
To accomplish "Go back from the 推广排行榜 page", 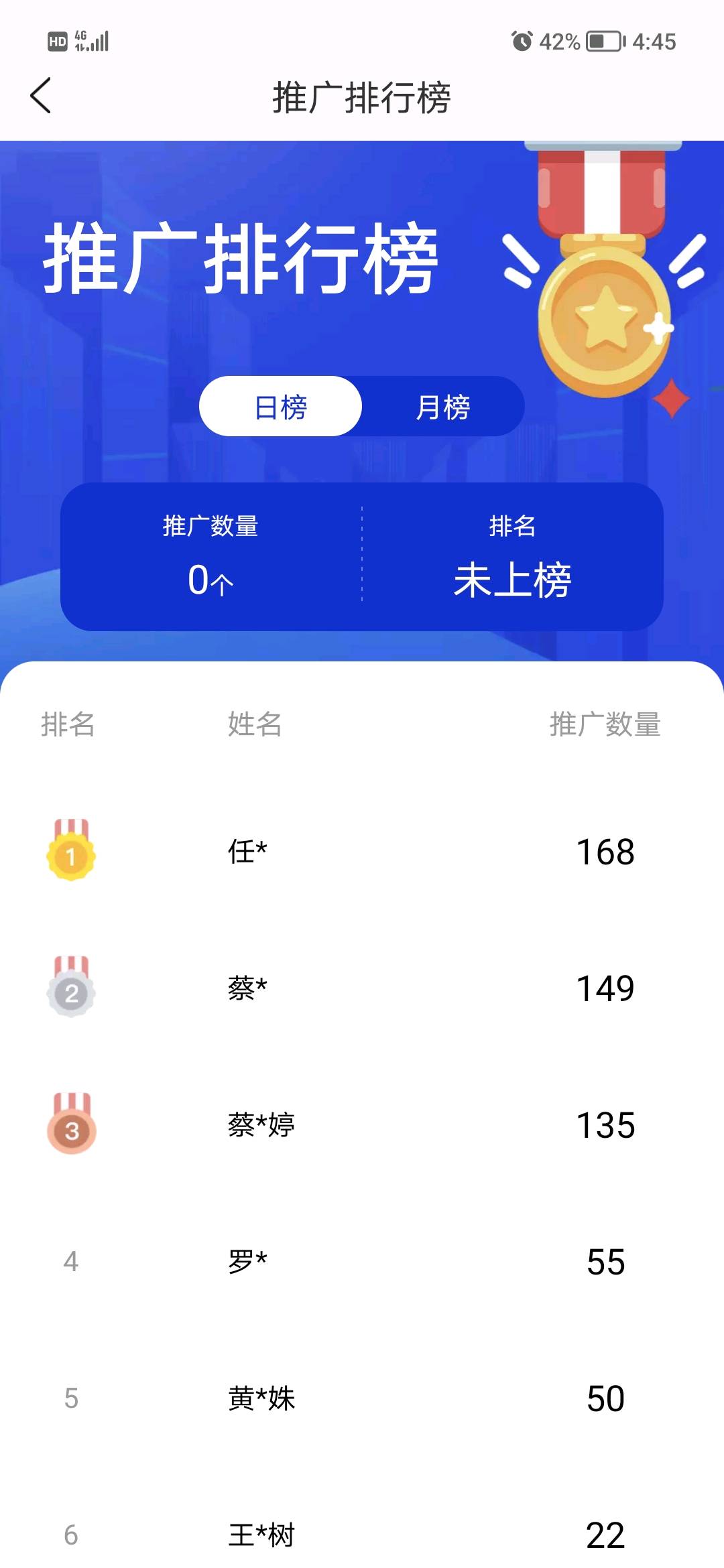I will click(42, 96).
